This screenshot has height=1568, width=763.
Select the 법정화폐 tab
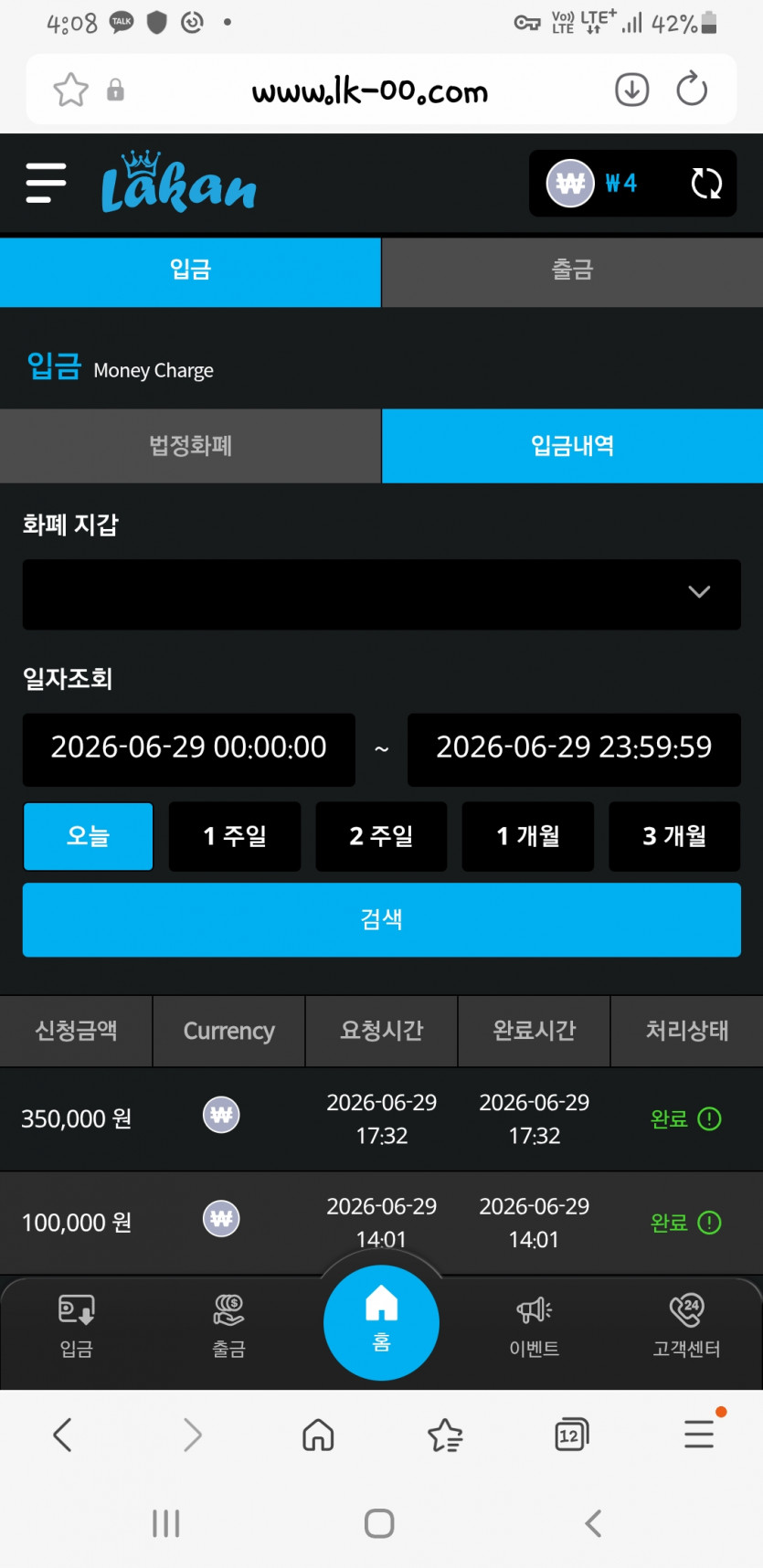click(x=190, y=446)
